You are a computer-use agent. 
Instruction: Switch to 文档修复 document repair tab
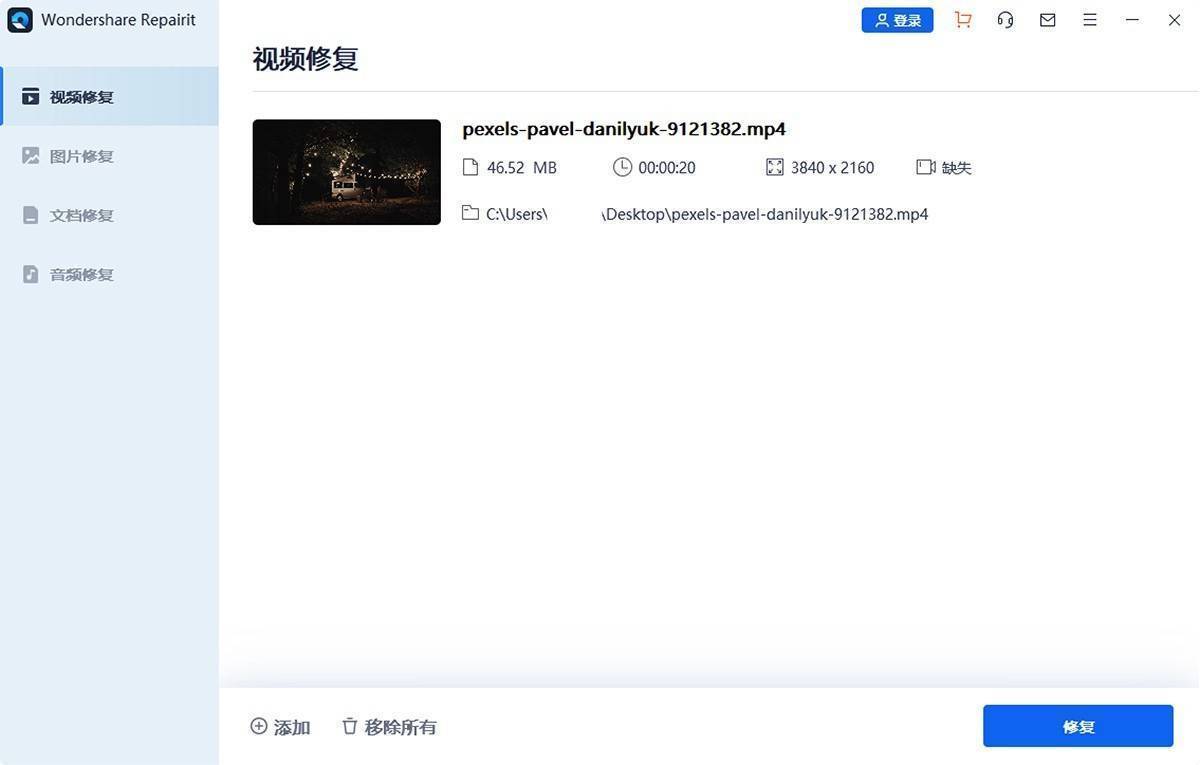[x=81, y=215]
